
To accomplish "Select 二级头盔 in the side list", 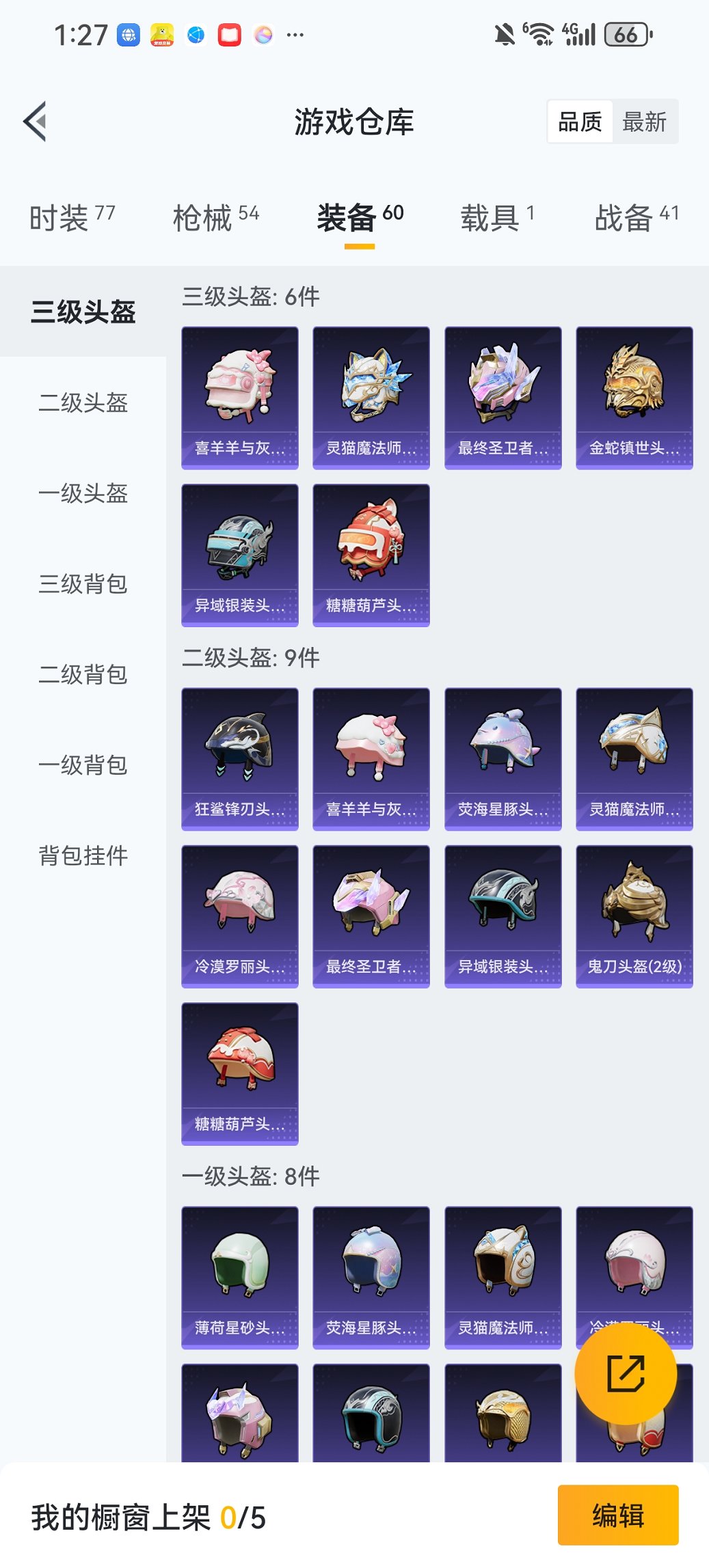I will click(x=83, y=402).
